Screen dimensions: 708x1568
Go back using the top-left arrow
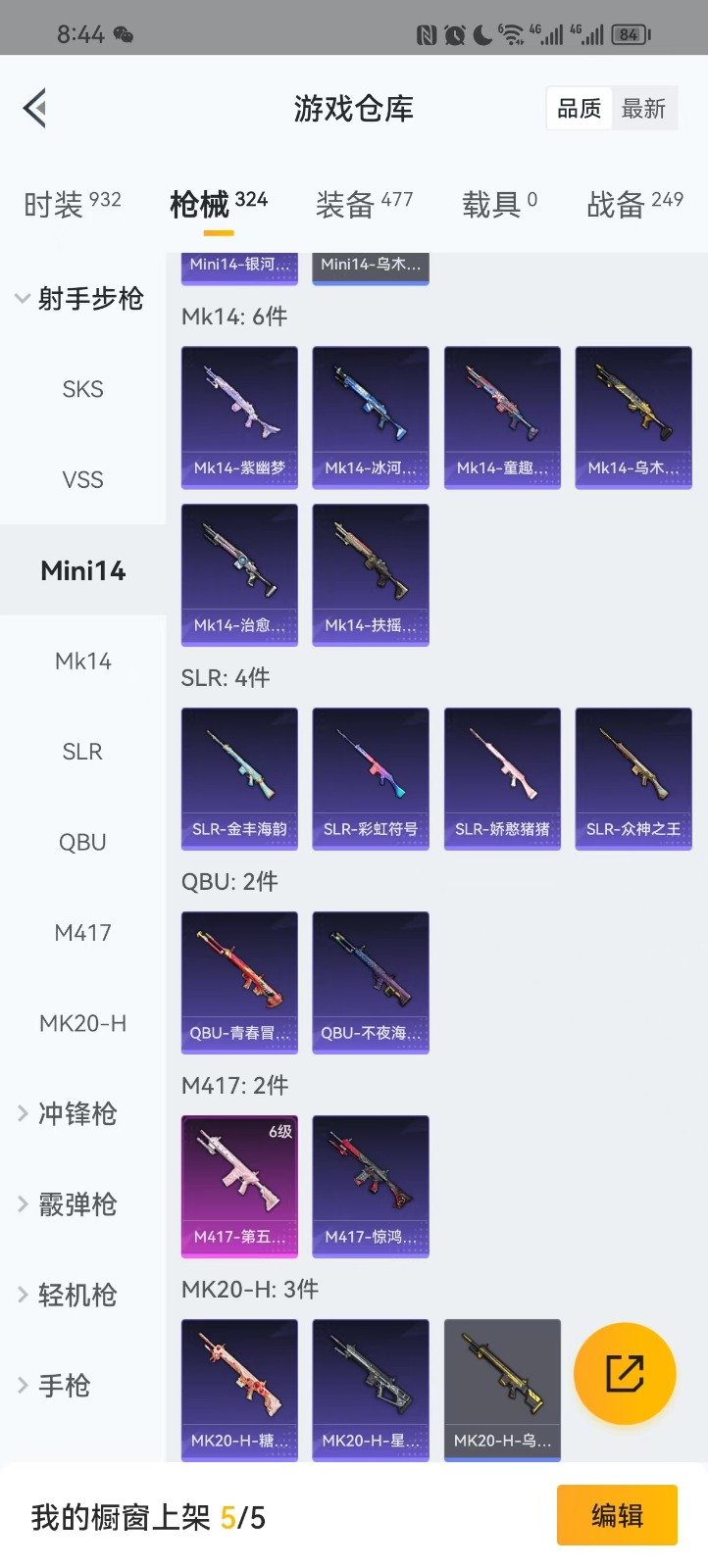tap(35, 108)
